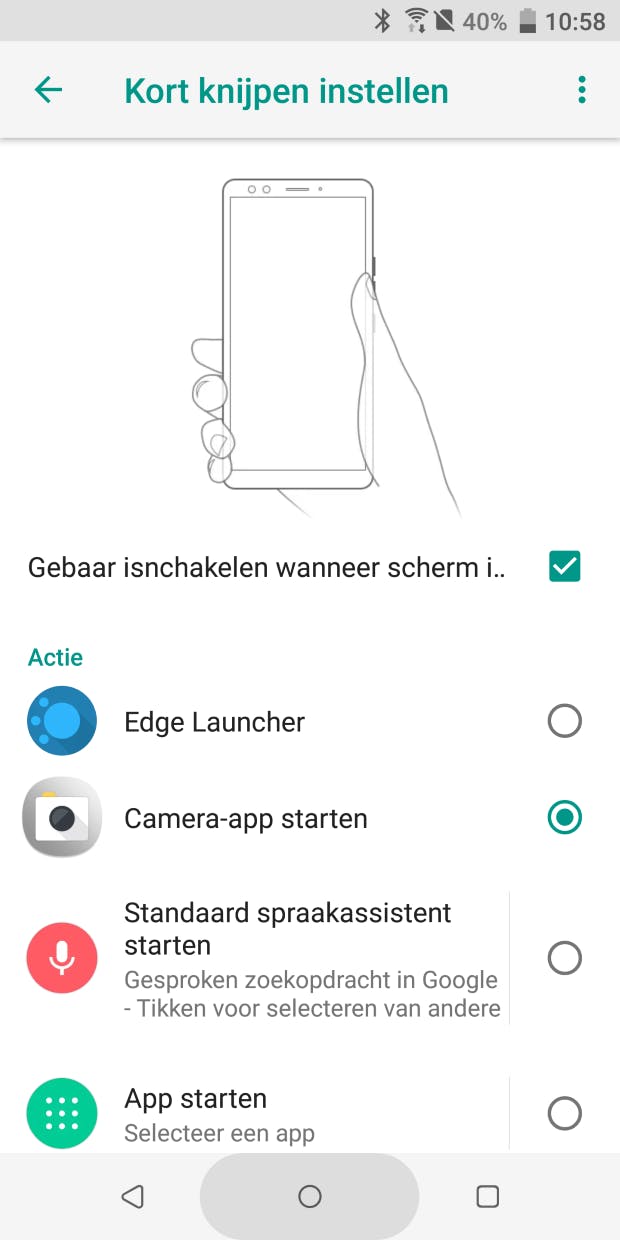Screen dimensions: 620x1240
Task: Uncheck Gebaar inschakelen wanneer scherm checkbox
Action: coord(564,567)
